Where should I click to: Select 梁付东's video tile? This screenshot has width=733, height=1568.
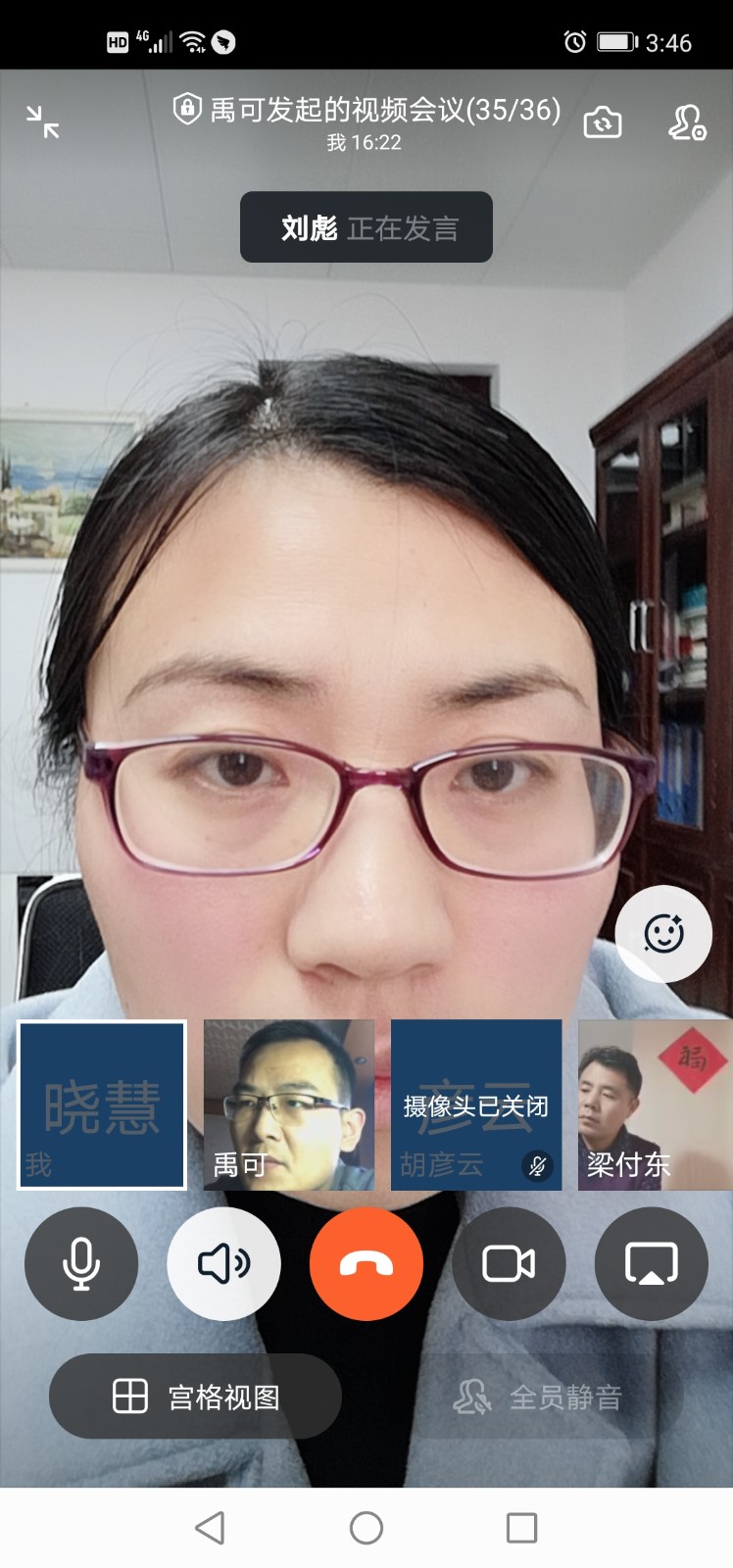[x=655, y=1104]
